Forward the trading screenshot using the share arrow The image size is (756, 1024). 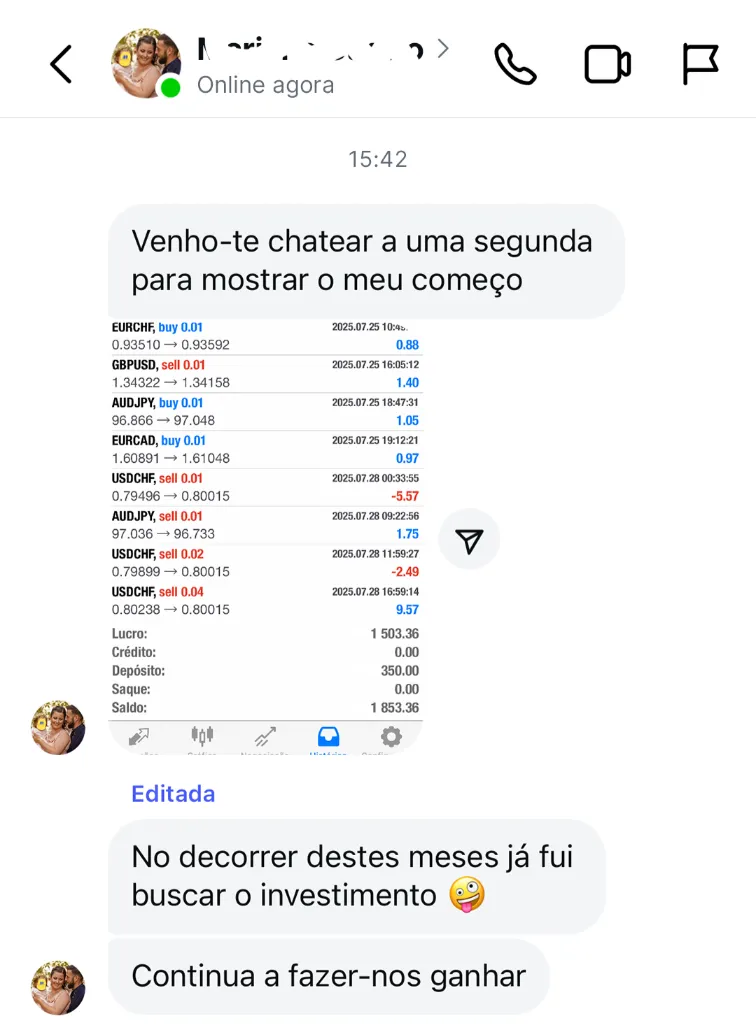[470, 539]
